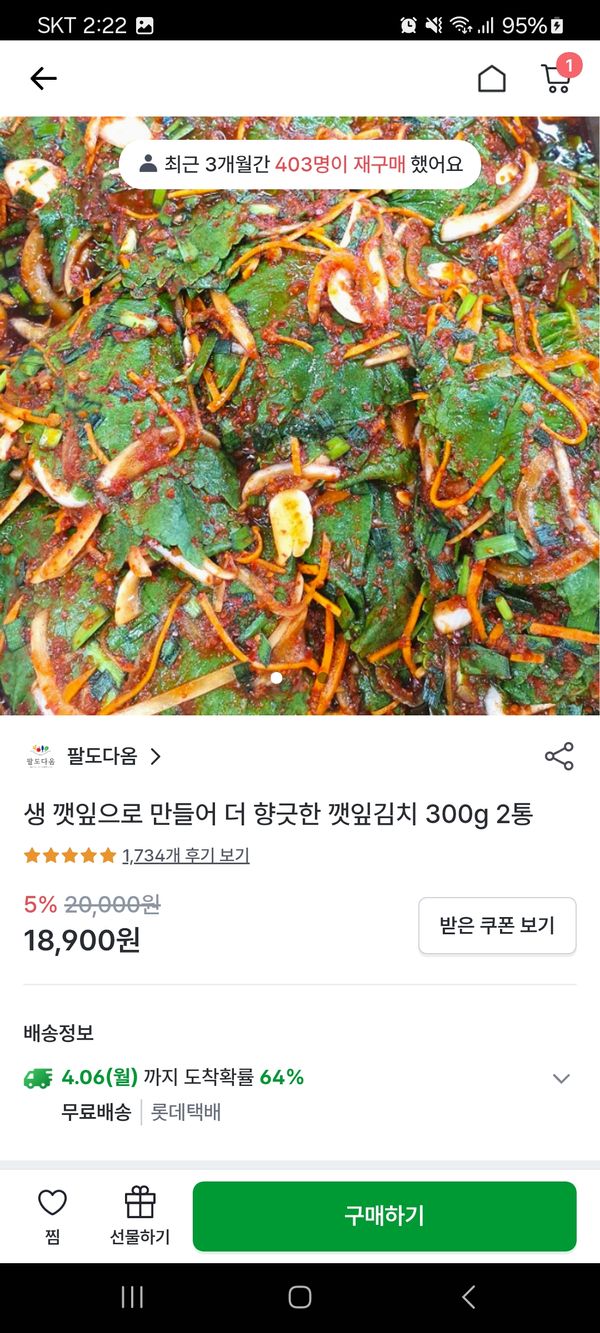Share this product
The width and height of the screenshot is (600, 1333).
[x=559, y=757]
